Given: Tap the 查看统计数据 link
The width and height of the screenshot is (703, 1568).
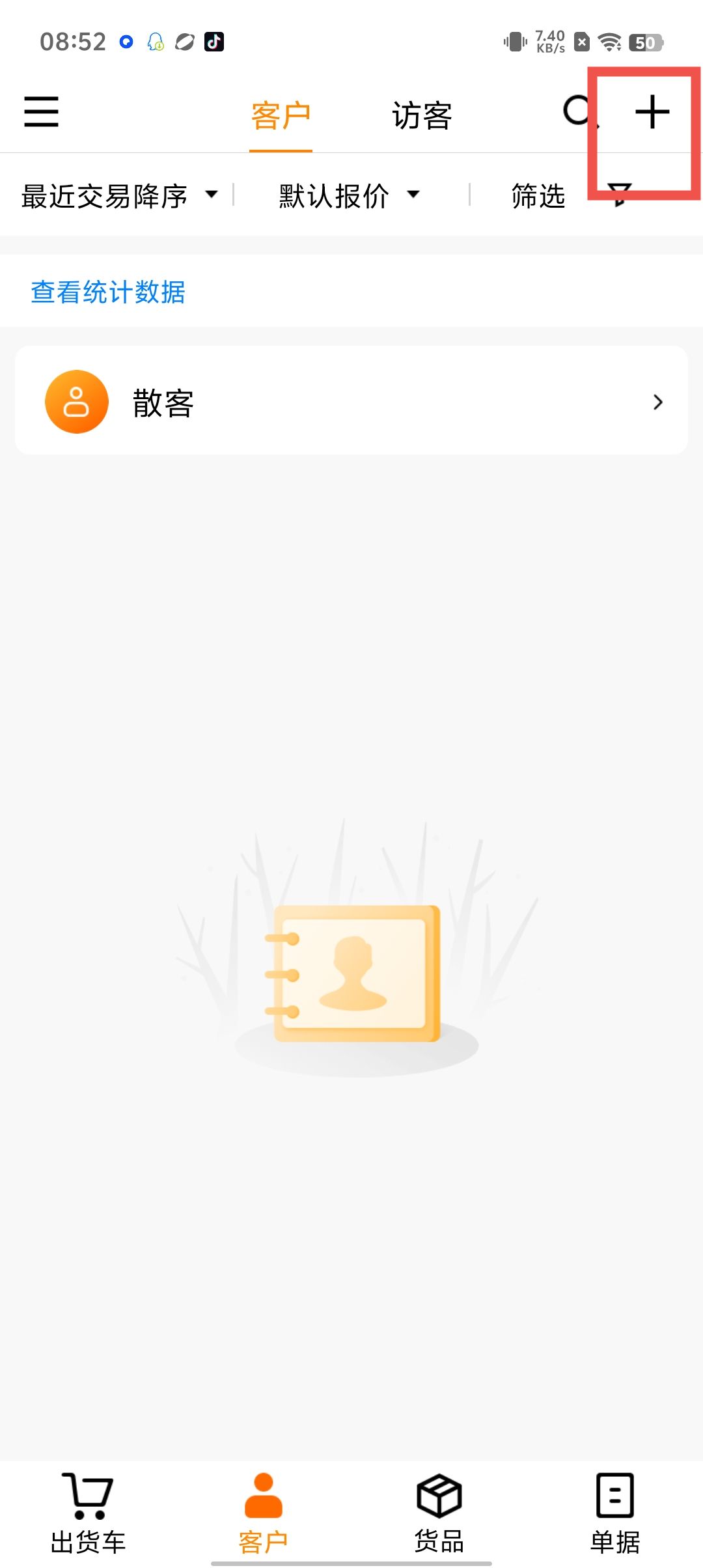Looking at the screenshot, I should pyautogui.click(x=108, y=292).
